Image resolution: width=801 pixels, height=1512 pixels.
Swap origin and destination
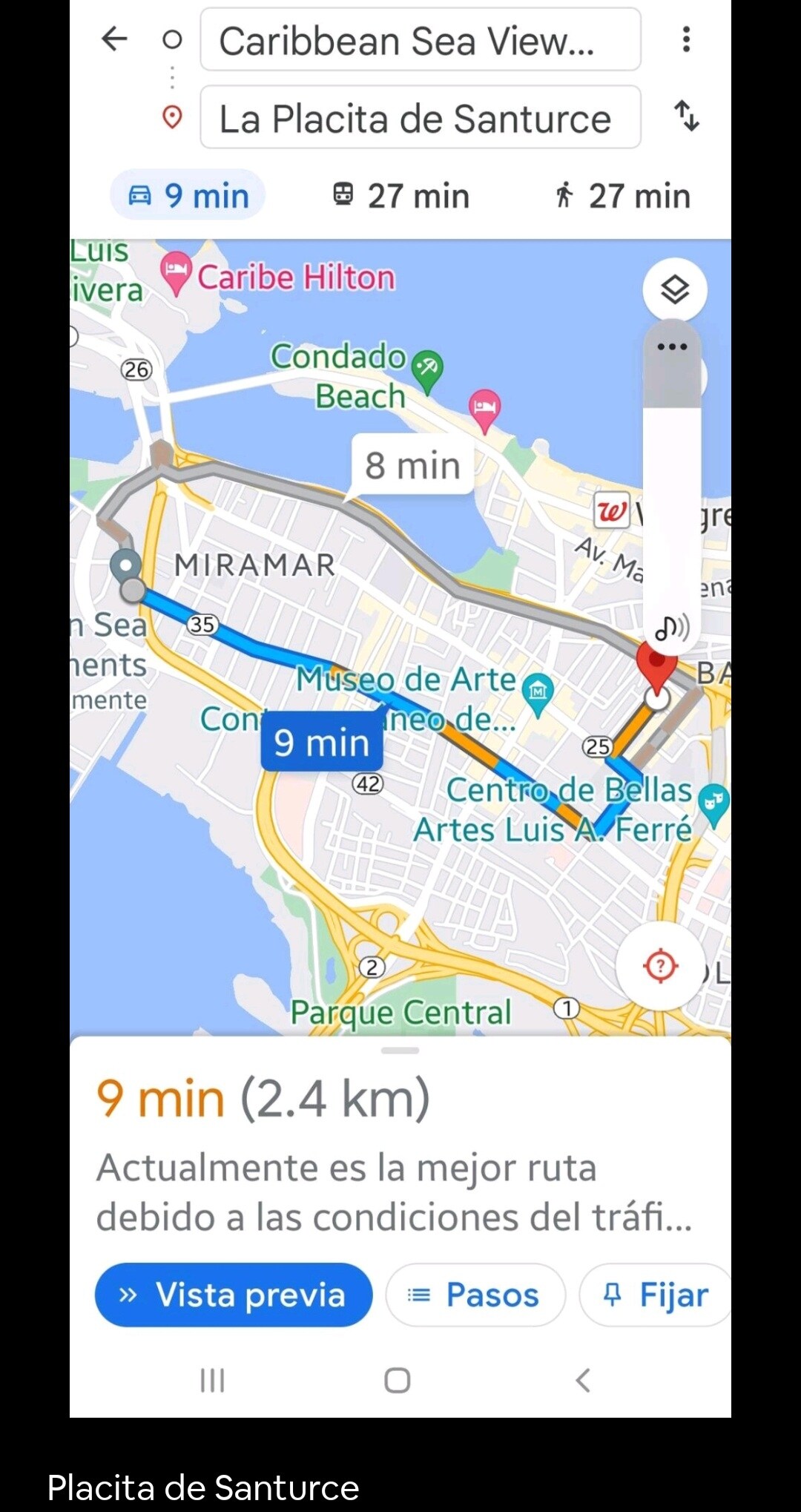[687, 116]
